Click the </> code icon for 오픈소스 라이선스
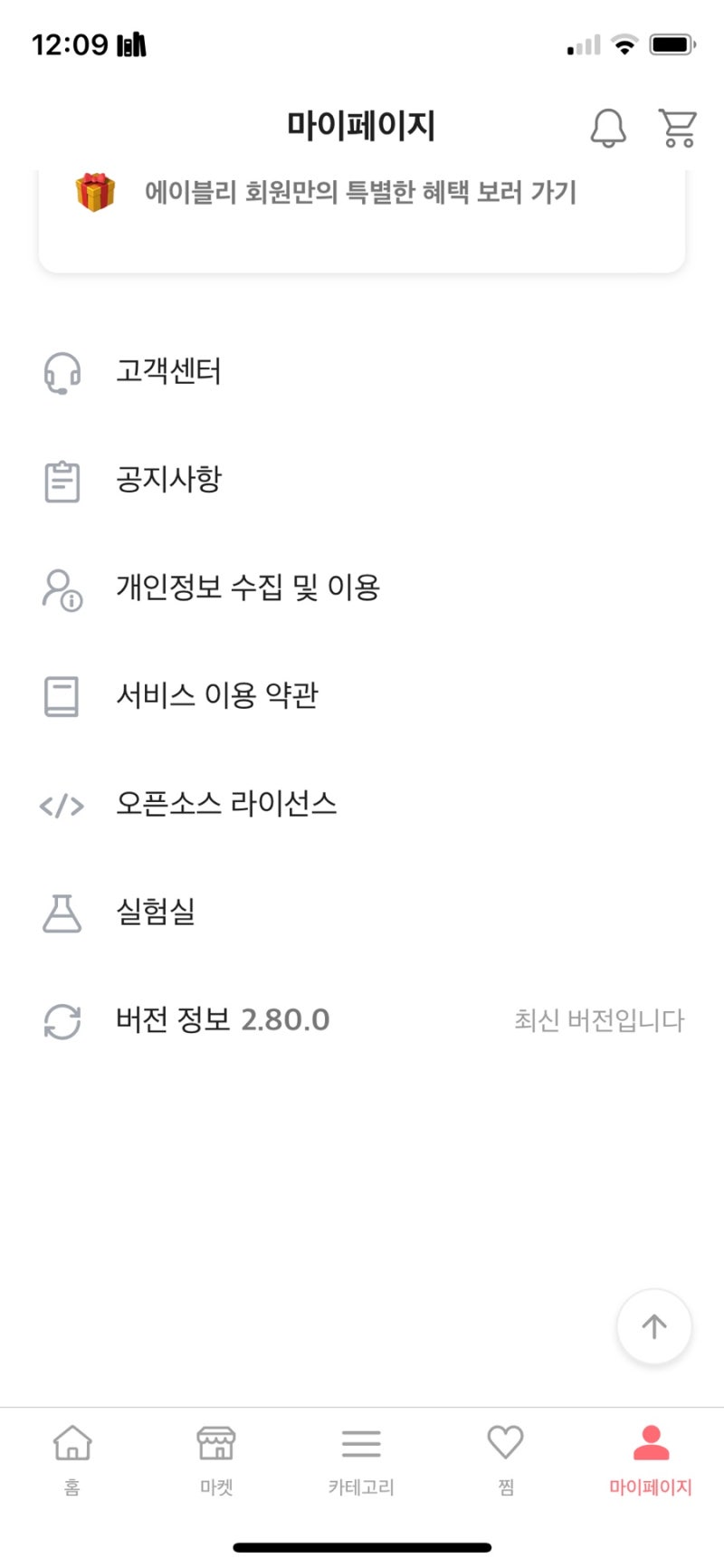724x1568 pixels. [60, 804]
